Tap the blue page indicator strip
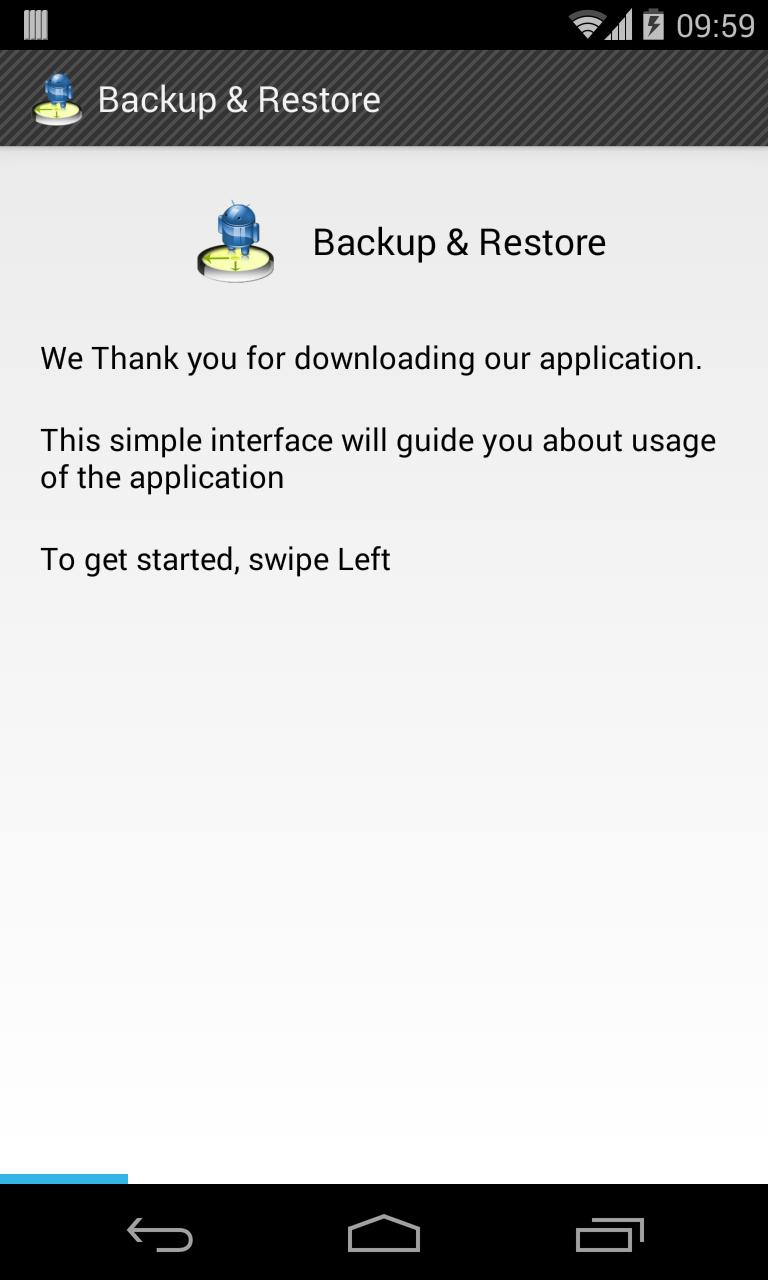This screenshot has width=768, height=1280. tap(64, 1179)
